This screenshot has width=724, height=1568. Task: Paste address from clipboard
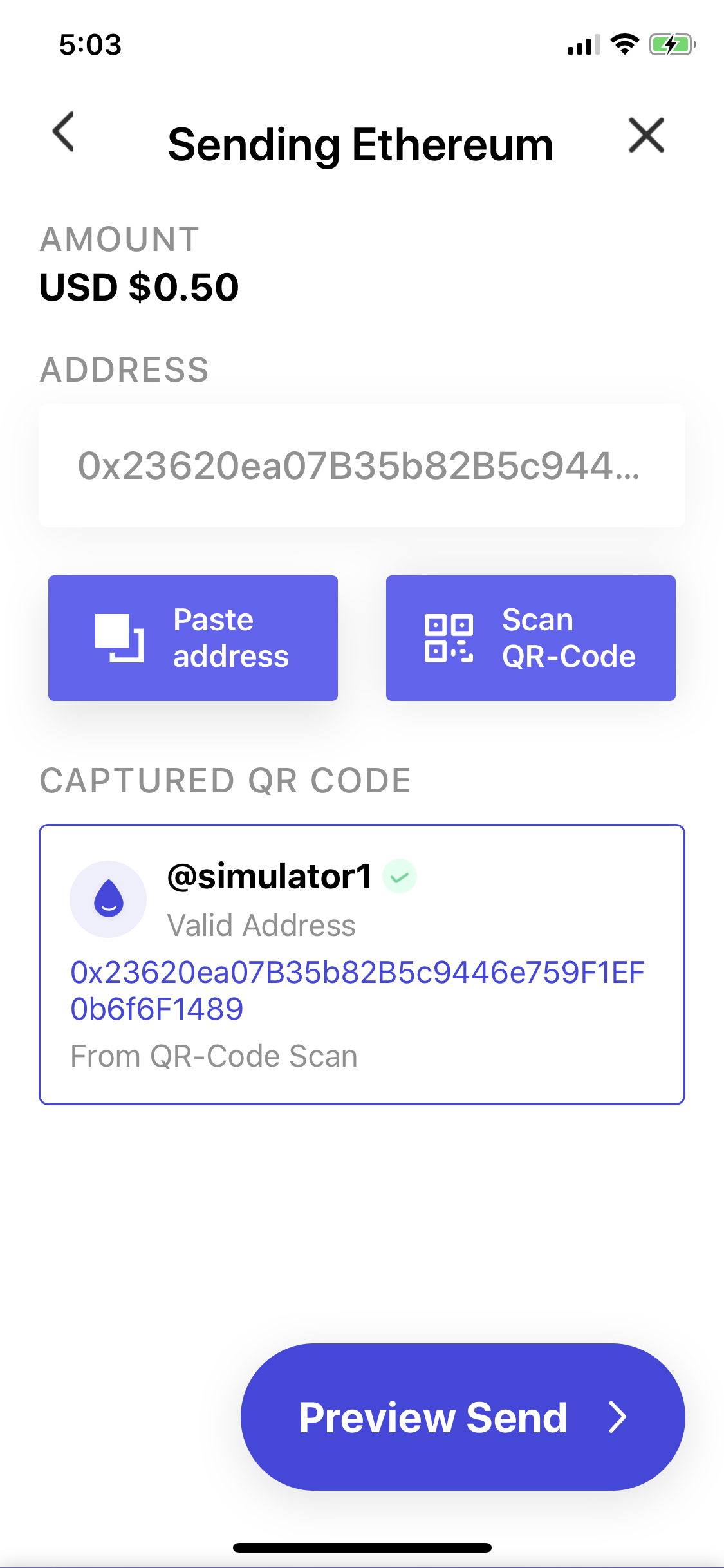tap(193, 638)
